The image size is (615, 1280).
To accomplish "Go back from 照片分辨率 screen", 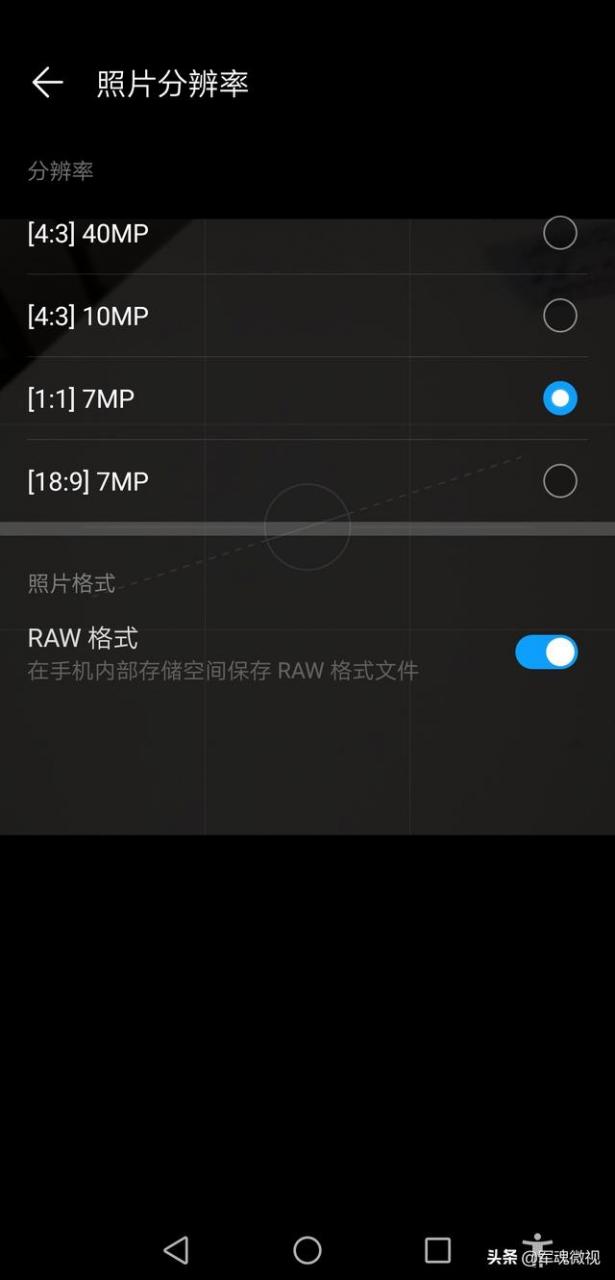I will (x=47, y=83).
